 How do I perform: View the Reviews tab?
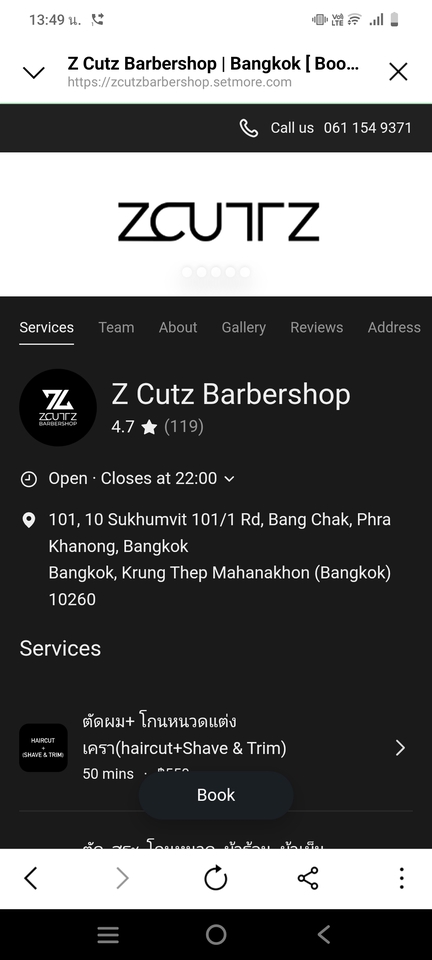click(x=316, y=328)
